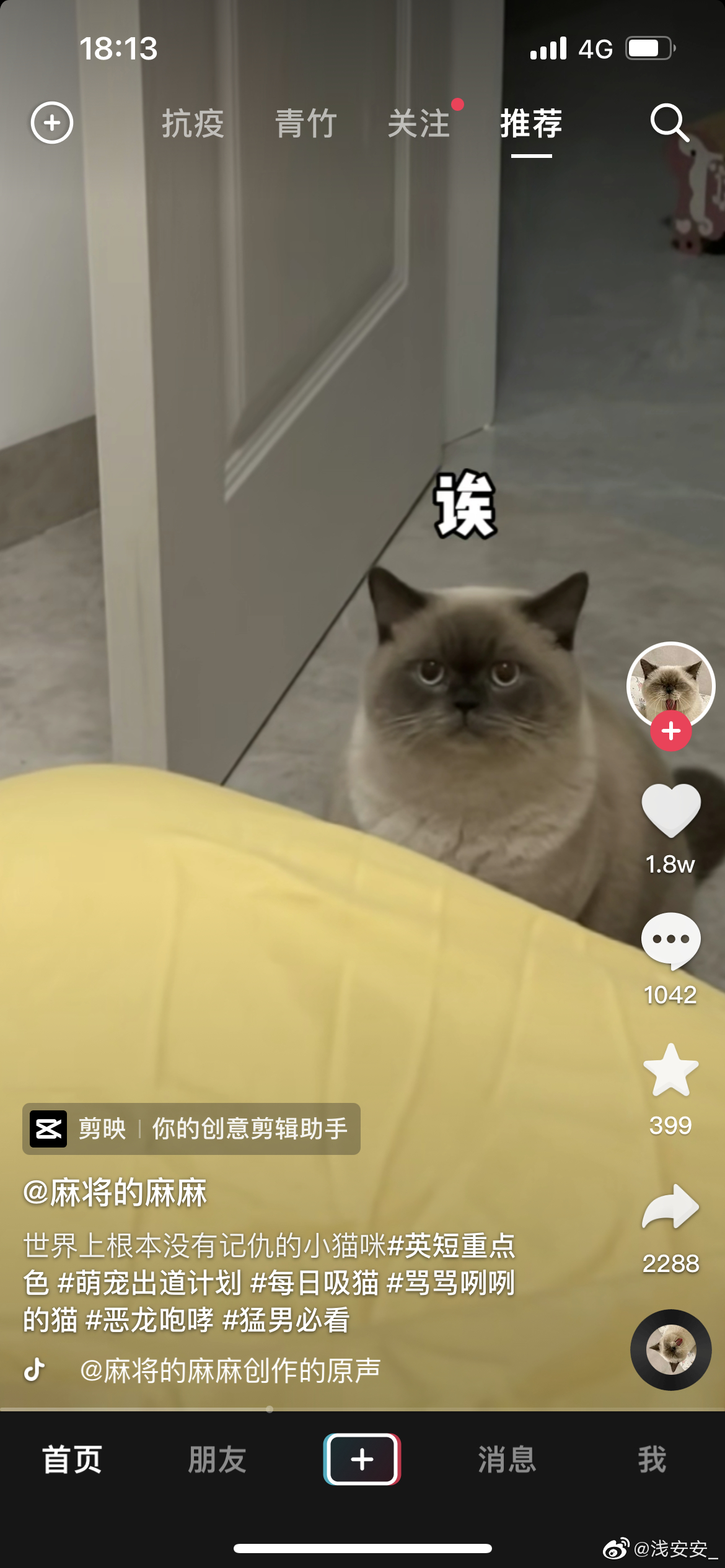Select the 推荐 tab
This screenshot has height=1568, width=725.
pos(531,123)
